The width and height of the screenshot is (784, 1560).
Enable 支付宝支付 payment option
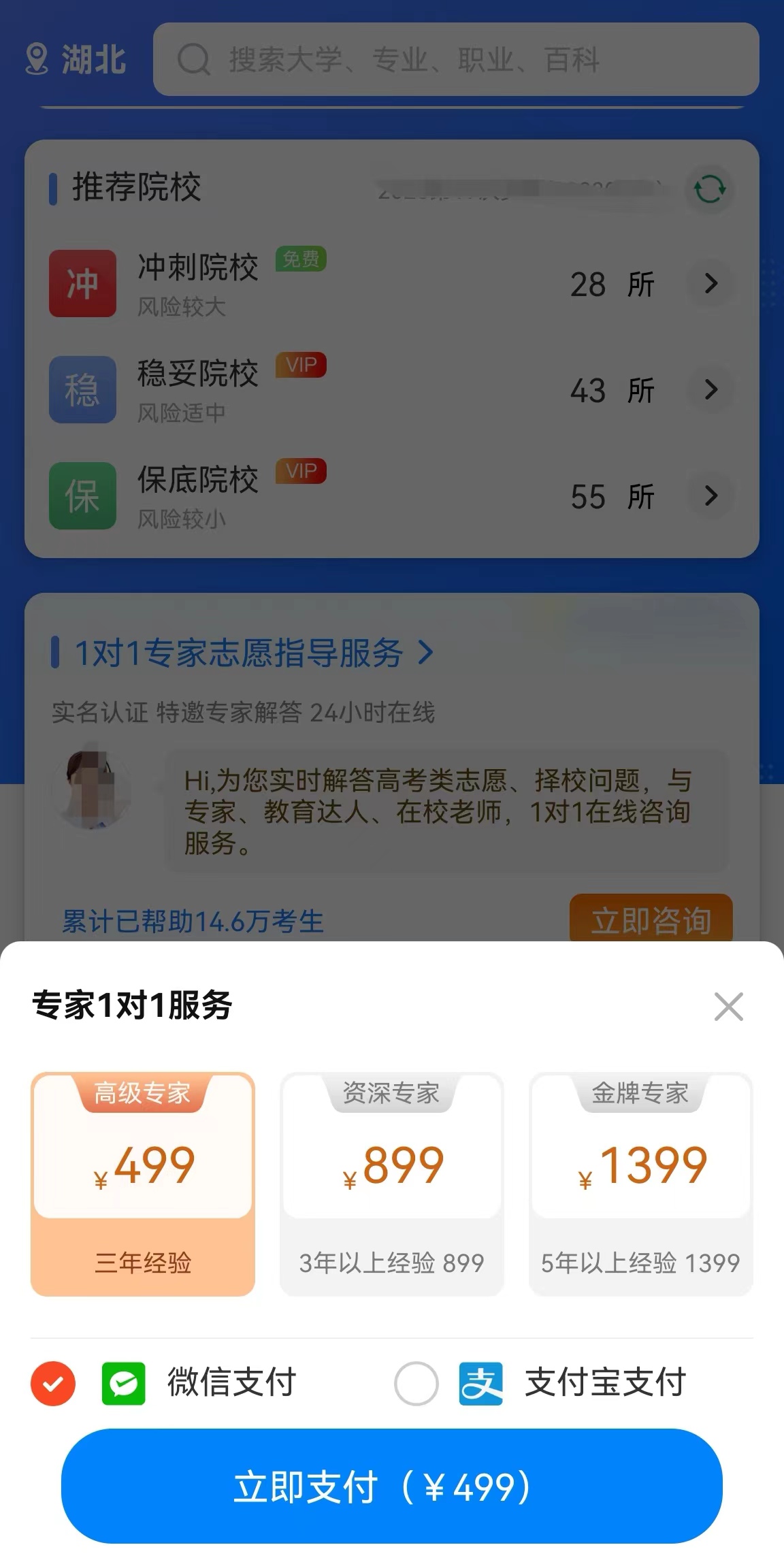tap(416, 1382)
